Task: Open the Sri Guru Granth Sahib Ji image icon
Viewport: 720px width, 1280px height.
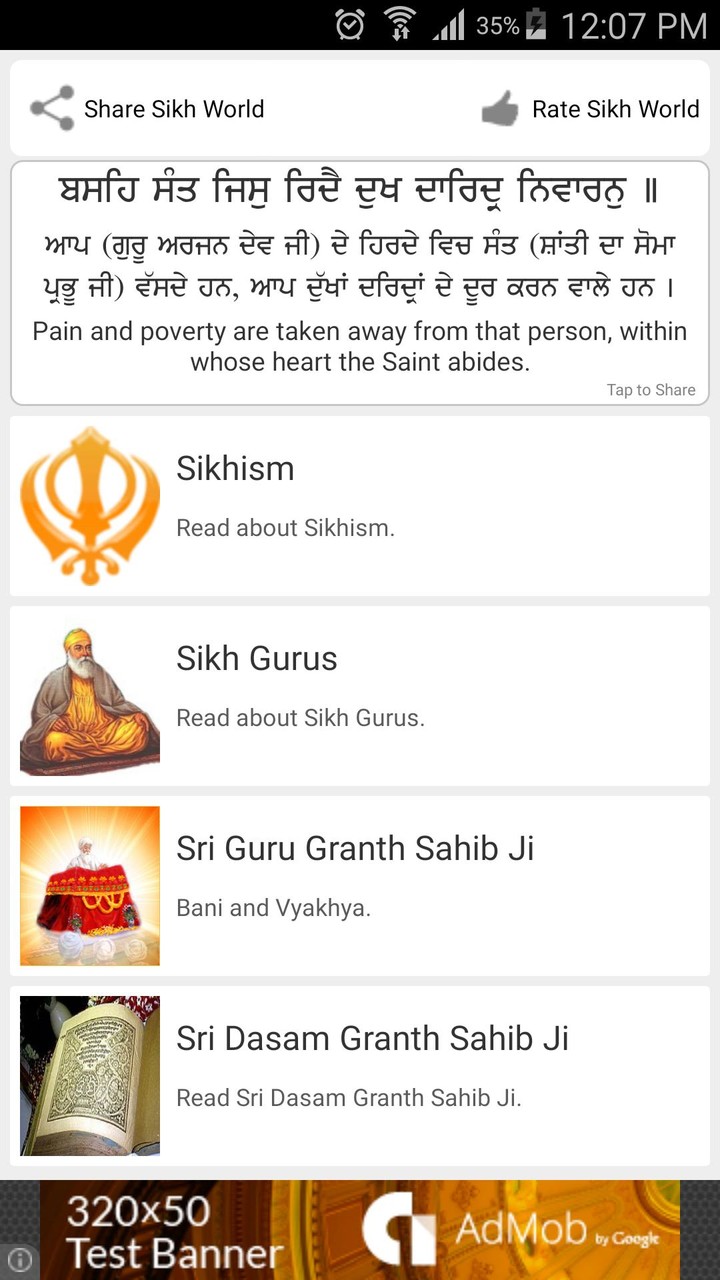Action: pos(89,885)
